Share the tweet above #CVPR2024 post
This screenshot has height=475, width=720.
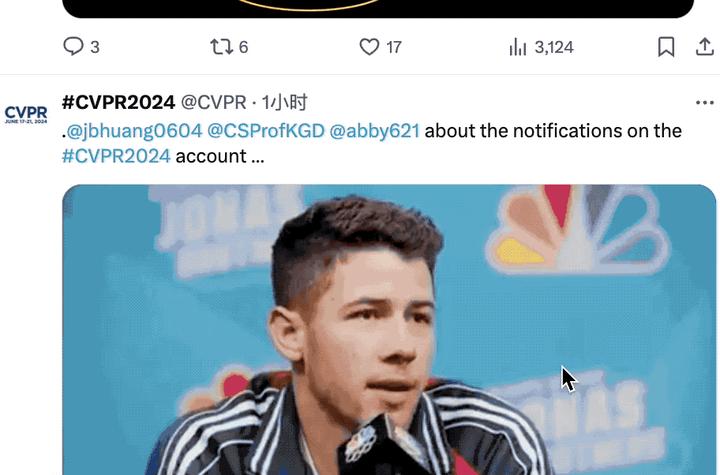pos(704,47)
